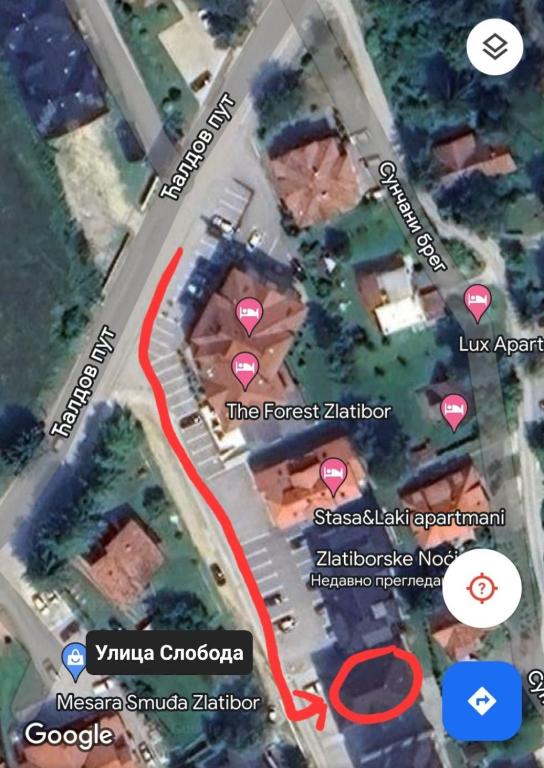The height and width of the screenshot is (768, 544).
Task: Open the Lux Apart hotel pin
Action: point(477,303)
